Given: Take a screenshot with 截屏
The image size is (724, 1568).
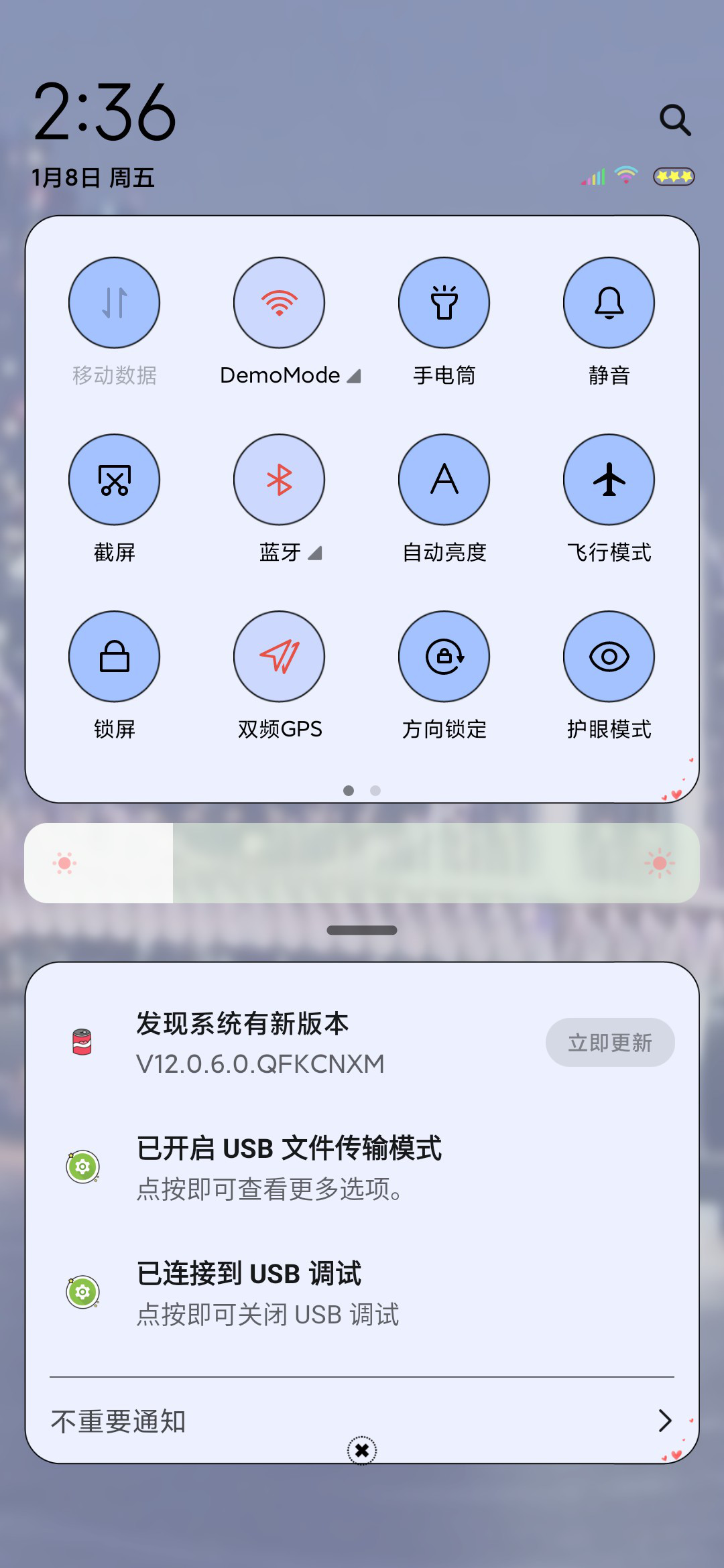Looking at the screenshot, I should coord(115,480).
